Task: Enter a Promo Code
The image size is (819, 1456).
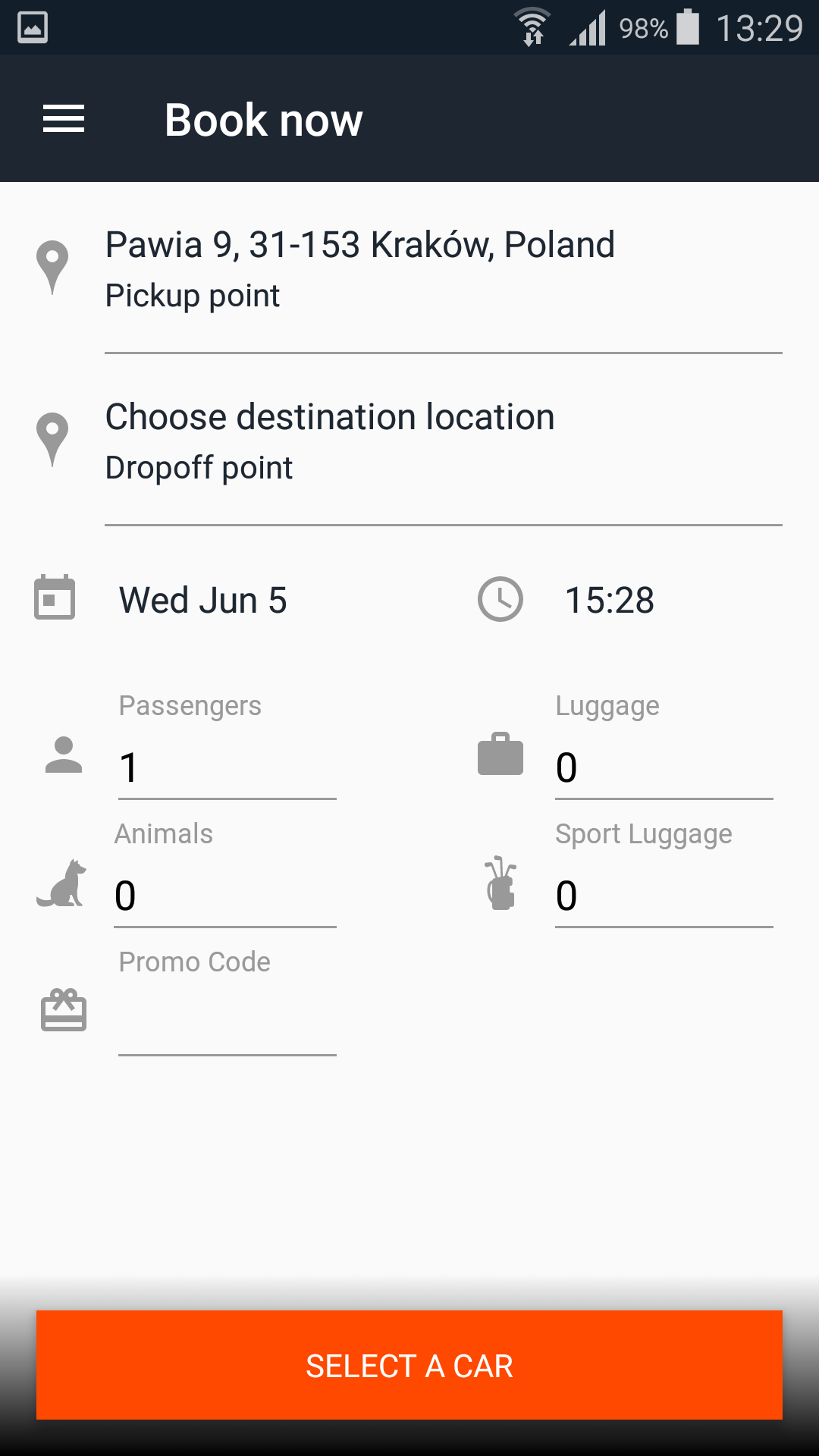Action: point(227,1024)
